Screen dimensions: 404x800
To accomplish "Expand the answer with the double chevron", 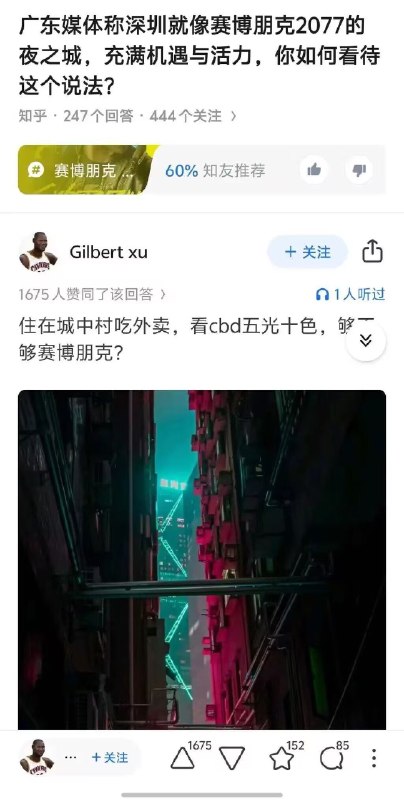I will tap(365, 341).
